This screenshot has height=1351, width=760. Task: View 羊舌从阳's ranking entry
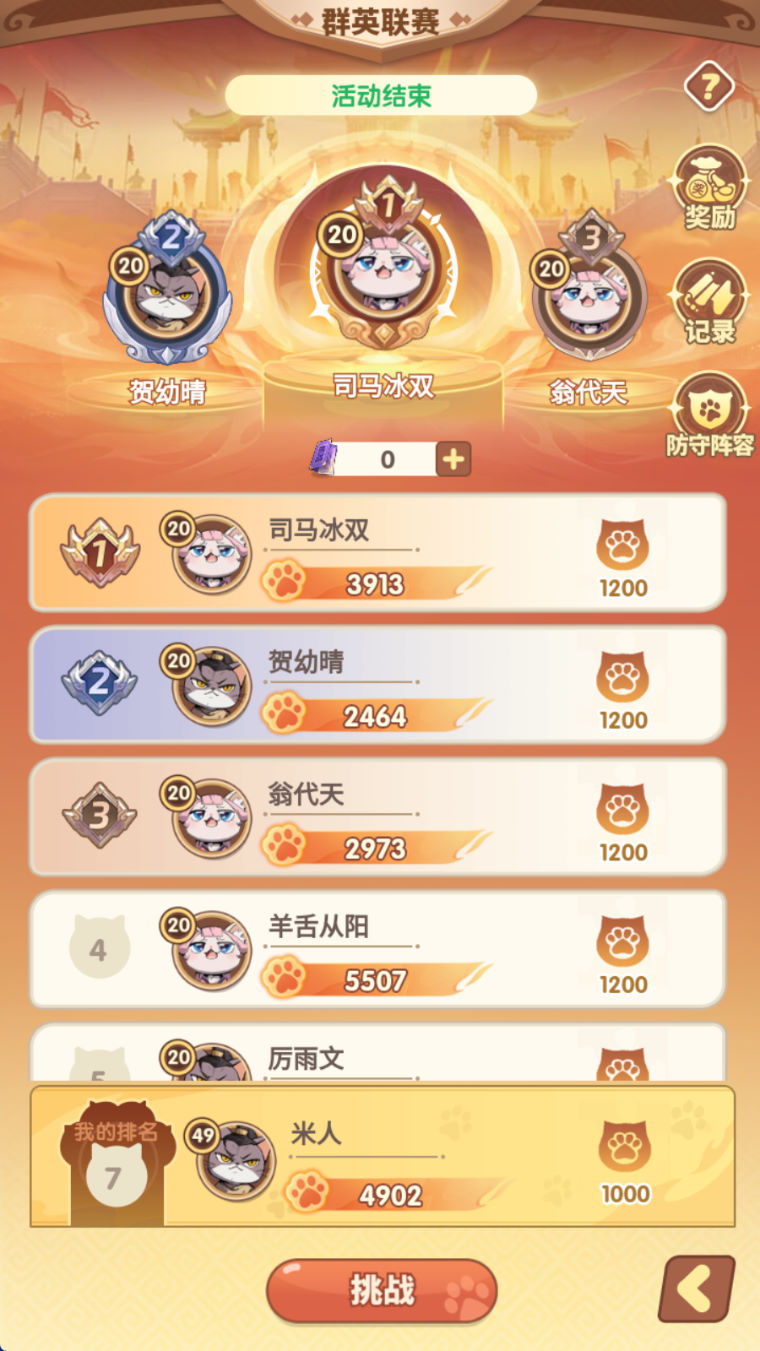pos(378,948)
